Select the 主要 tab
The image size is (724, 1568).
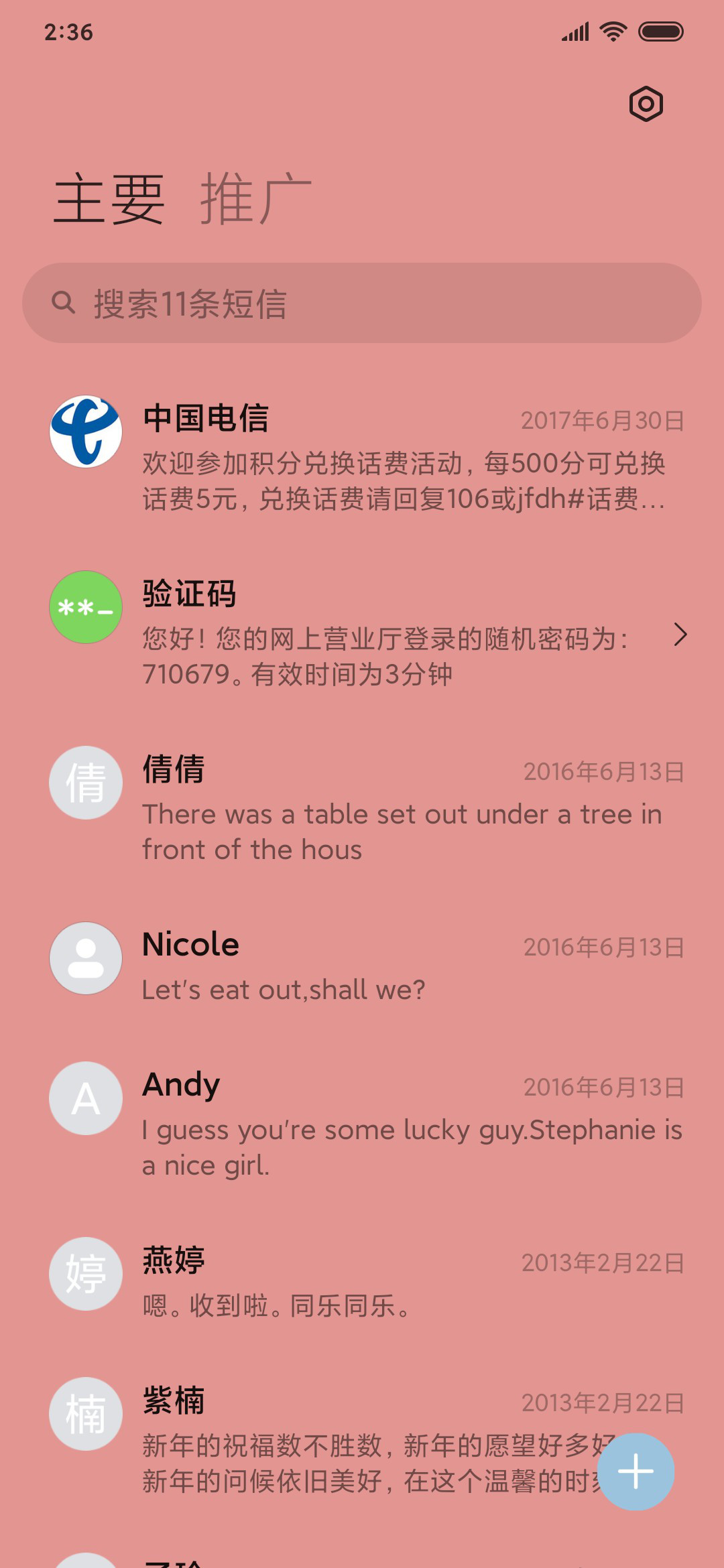(109, 198)
